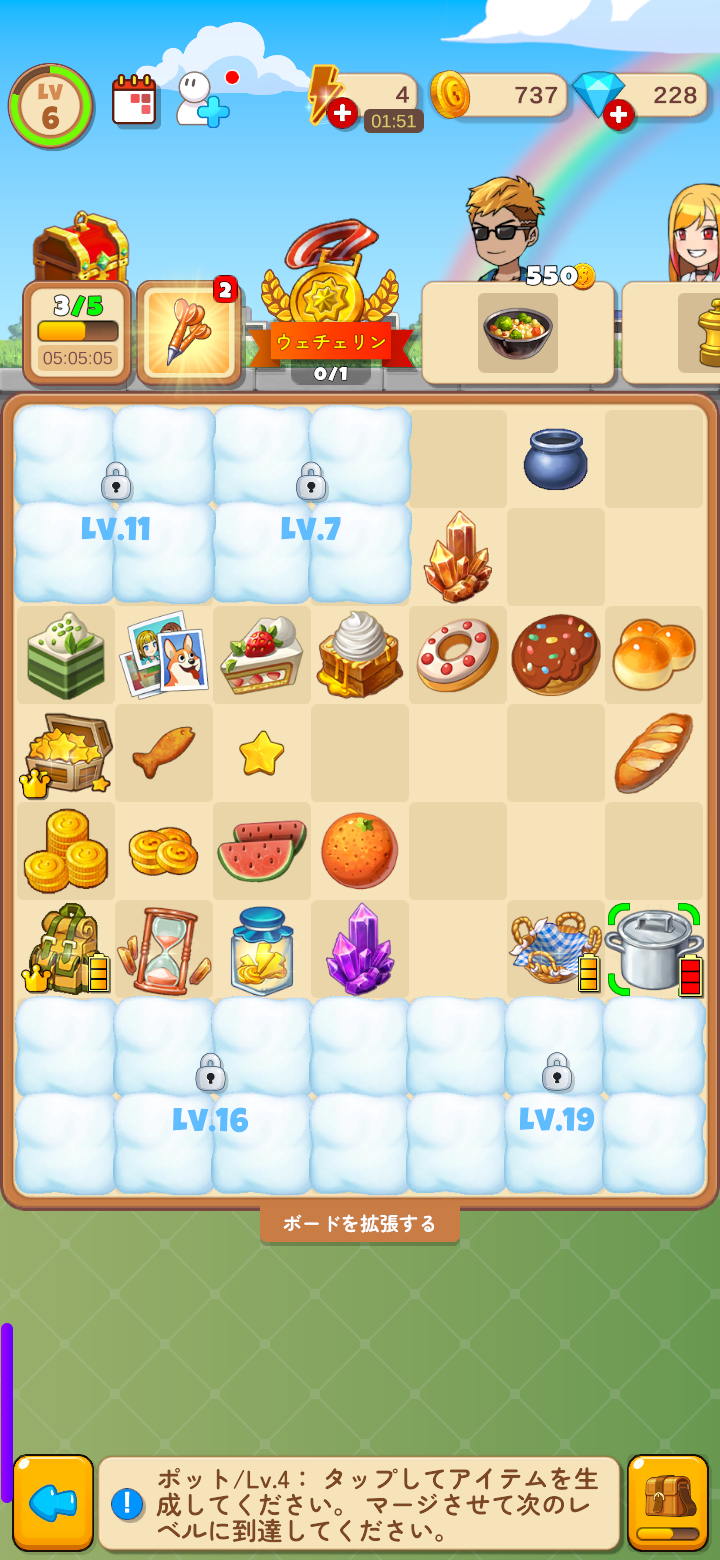Tap the Lv.7 locked cloud area
Viewport: 720px width, 1560px height.
tap(310, 505)
